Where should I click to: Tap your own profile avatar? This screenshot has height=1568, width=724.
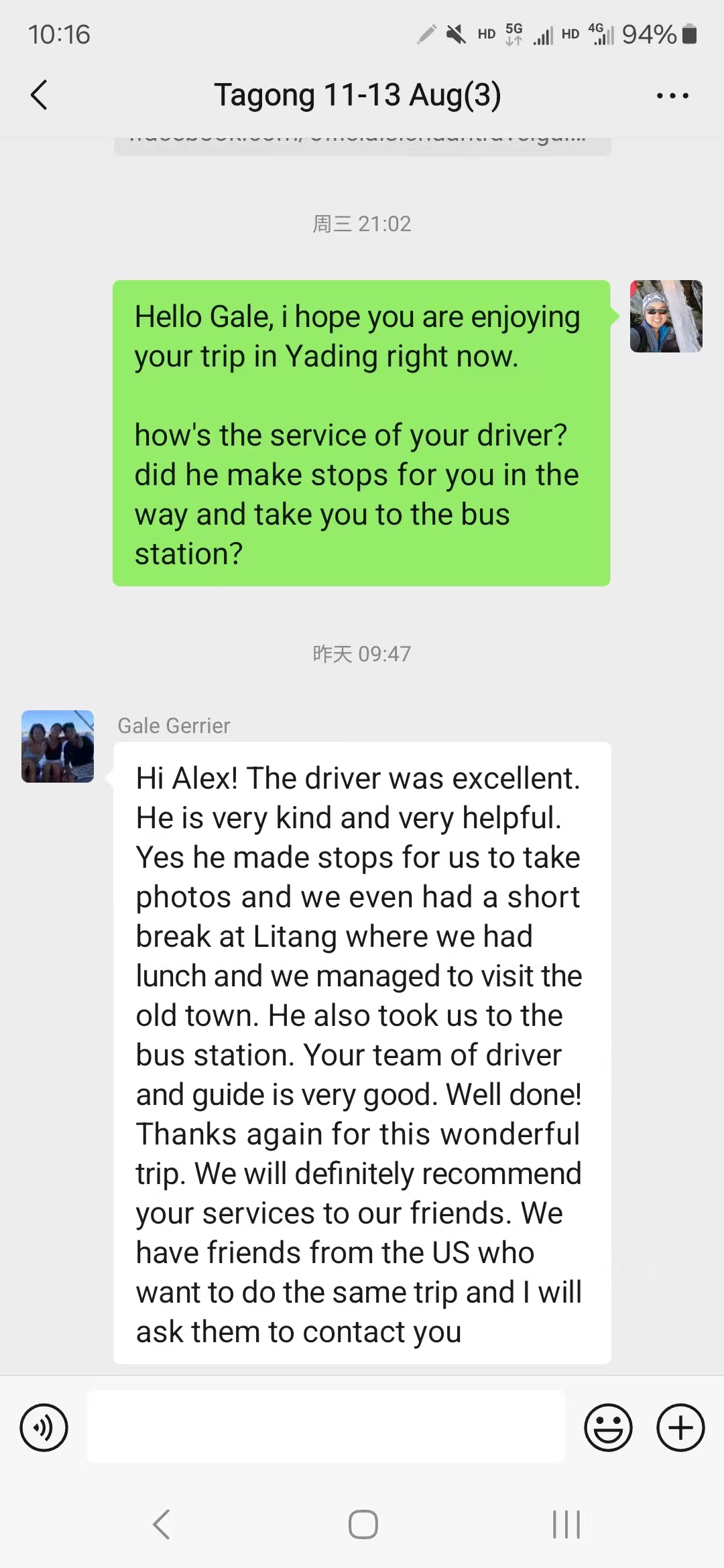tap(666, 316)
